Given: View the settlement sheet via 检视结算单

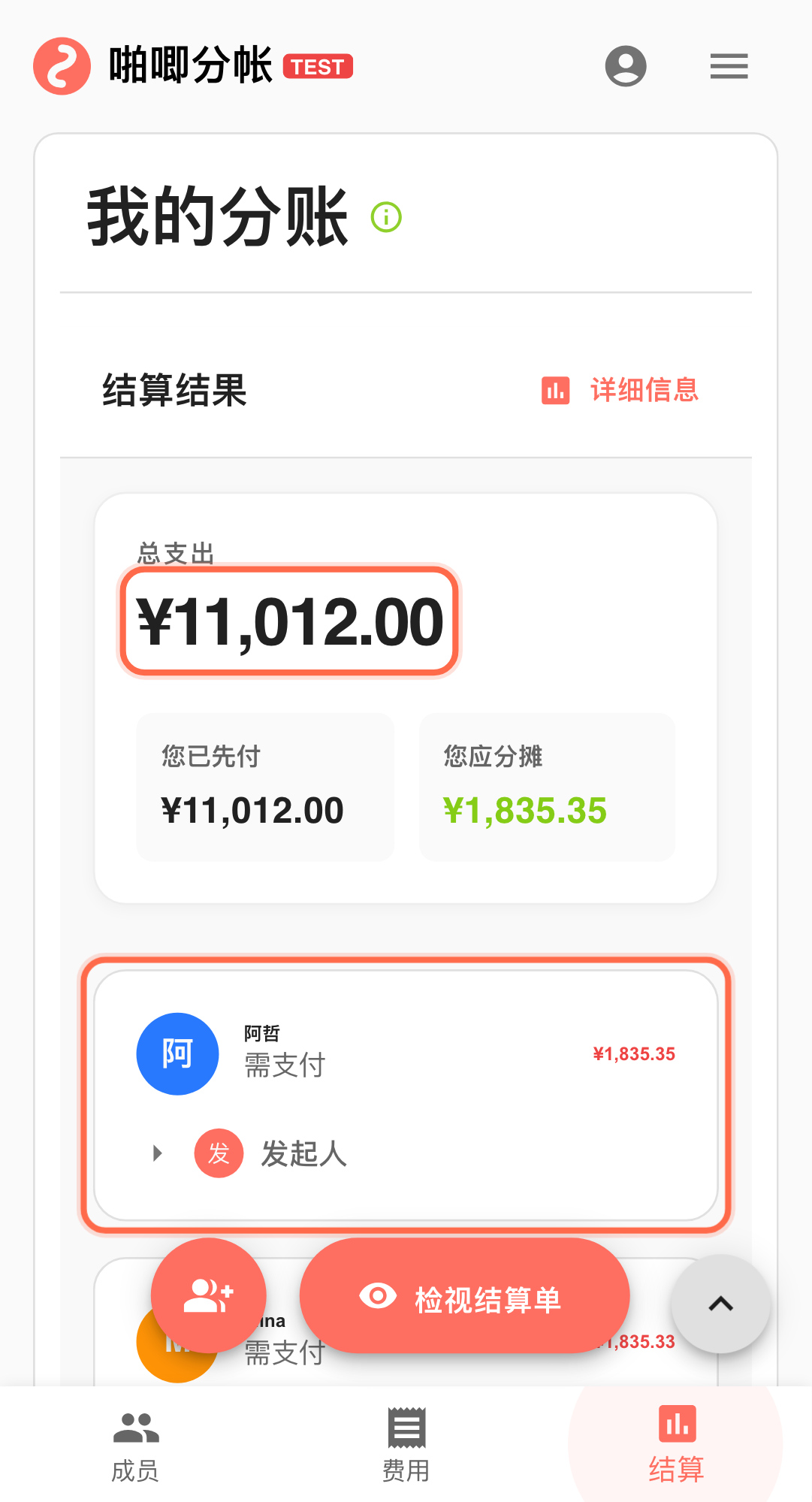Looking at the screenshot, I should (464, 1297).
